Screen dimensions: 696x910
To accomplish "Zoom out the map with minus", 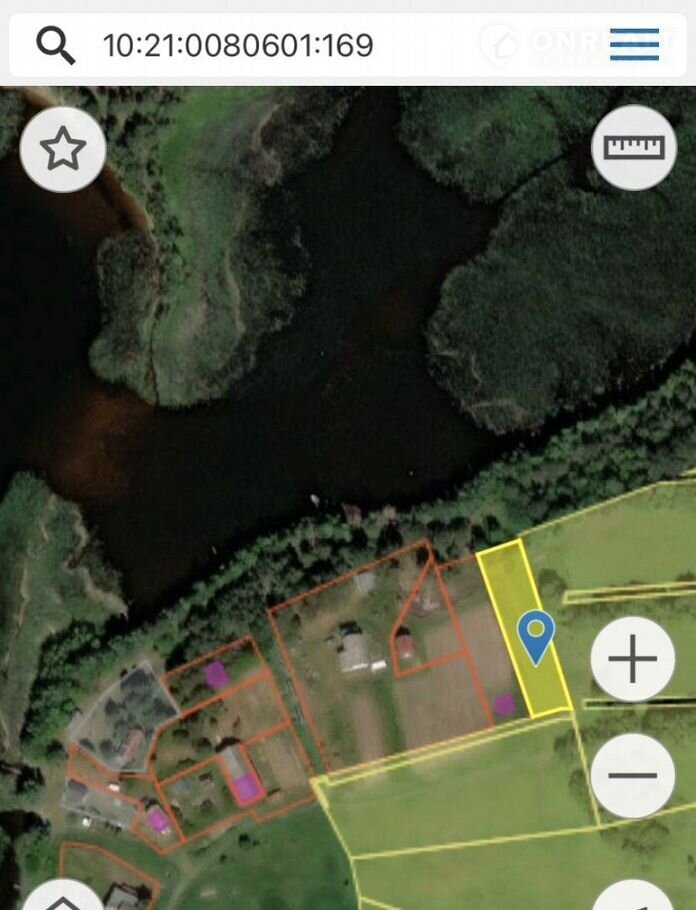I will (x=632, y=776).
